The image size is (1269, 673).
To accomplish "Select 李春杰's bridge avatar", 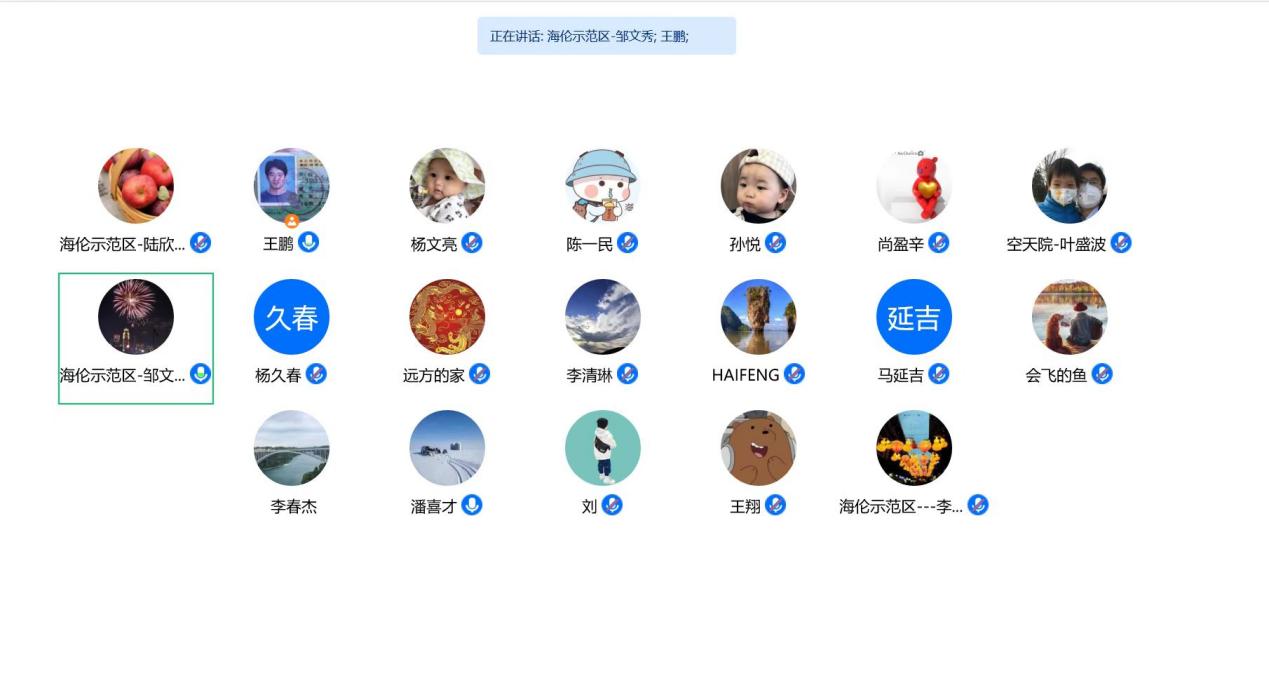I will pyautogui.click(x=291, y=448).
